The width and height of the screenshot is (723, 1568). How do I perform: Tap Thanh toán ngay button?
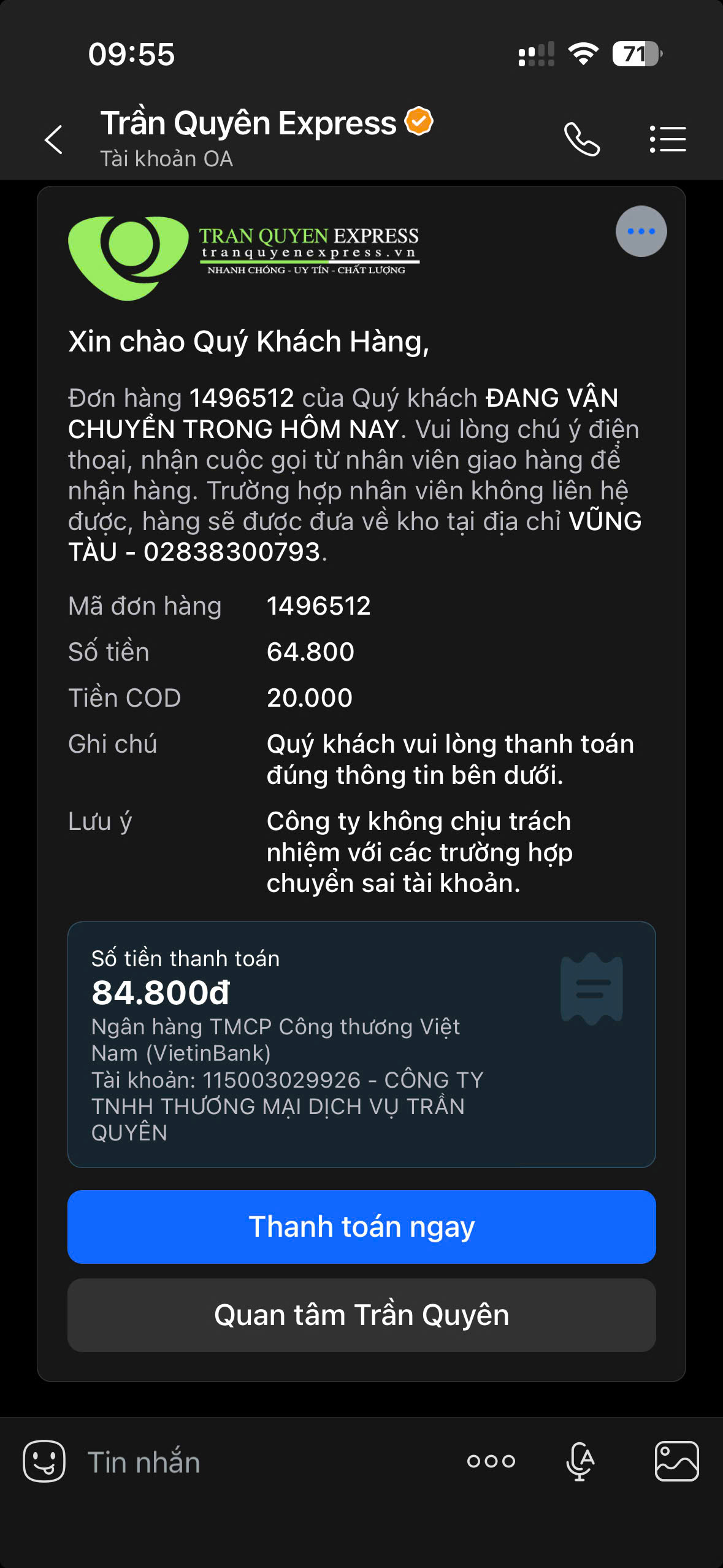(x=362, y=1227)
